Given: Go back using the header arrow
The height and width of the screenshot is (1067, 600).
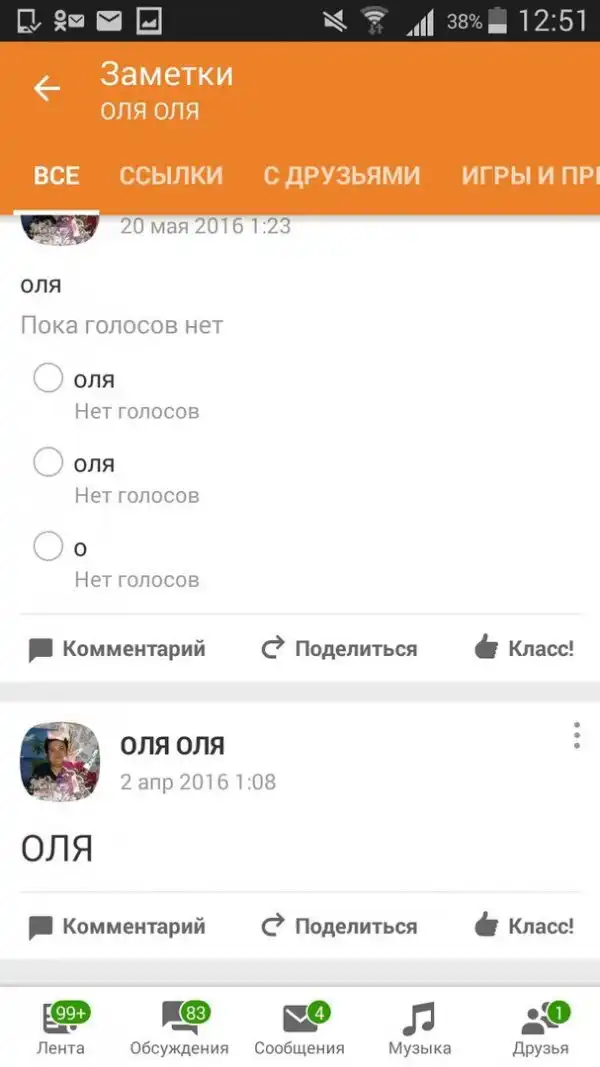Looking at the screenshot, I should click(47, 89).
